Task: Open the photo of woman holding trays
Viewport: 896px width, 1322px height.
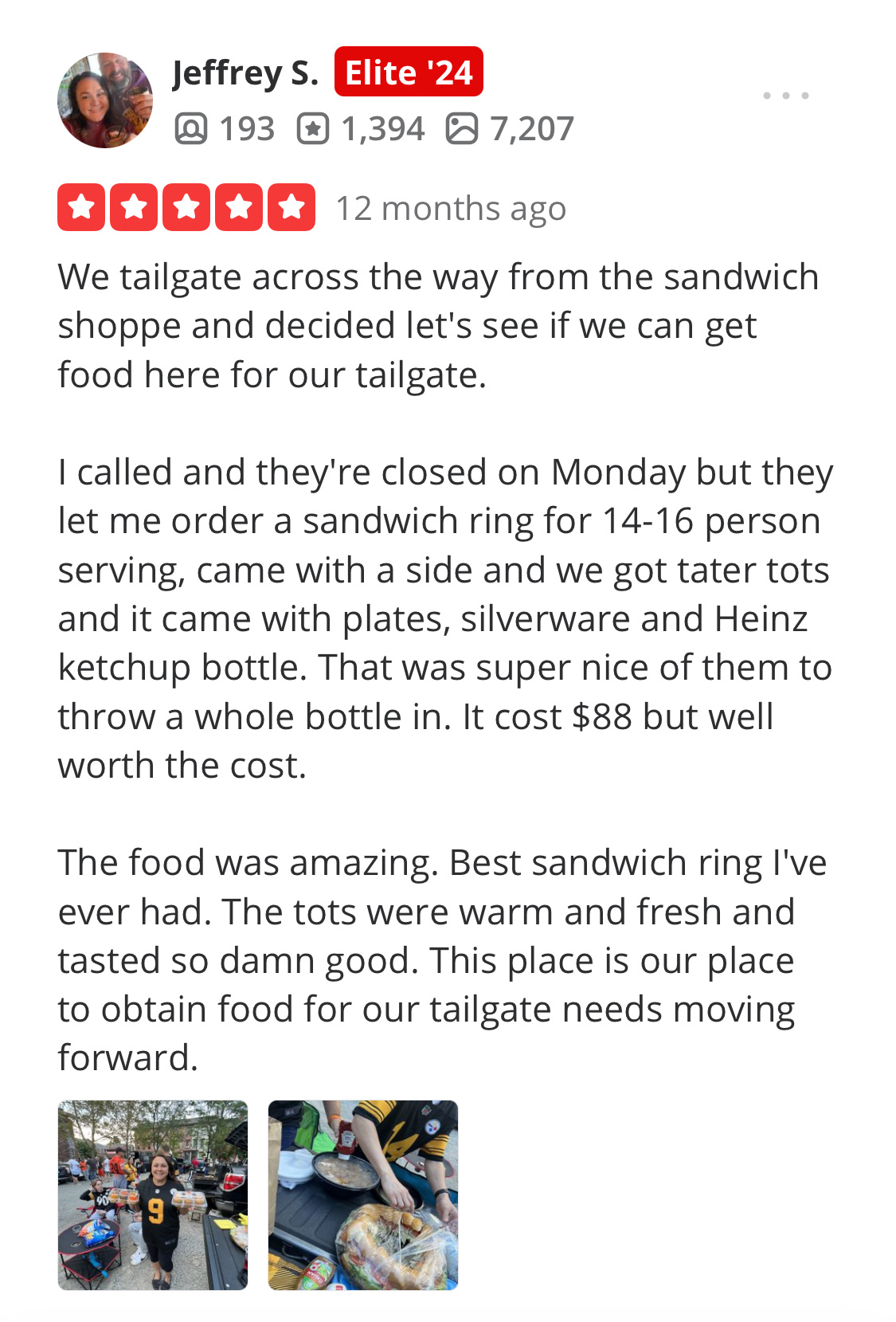Action: pyautogui.click(x=153, y=1195)
